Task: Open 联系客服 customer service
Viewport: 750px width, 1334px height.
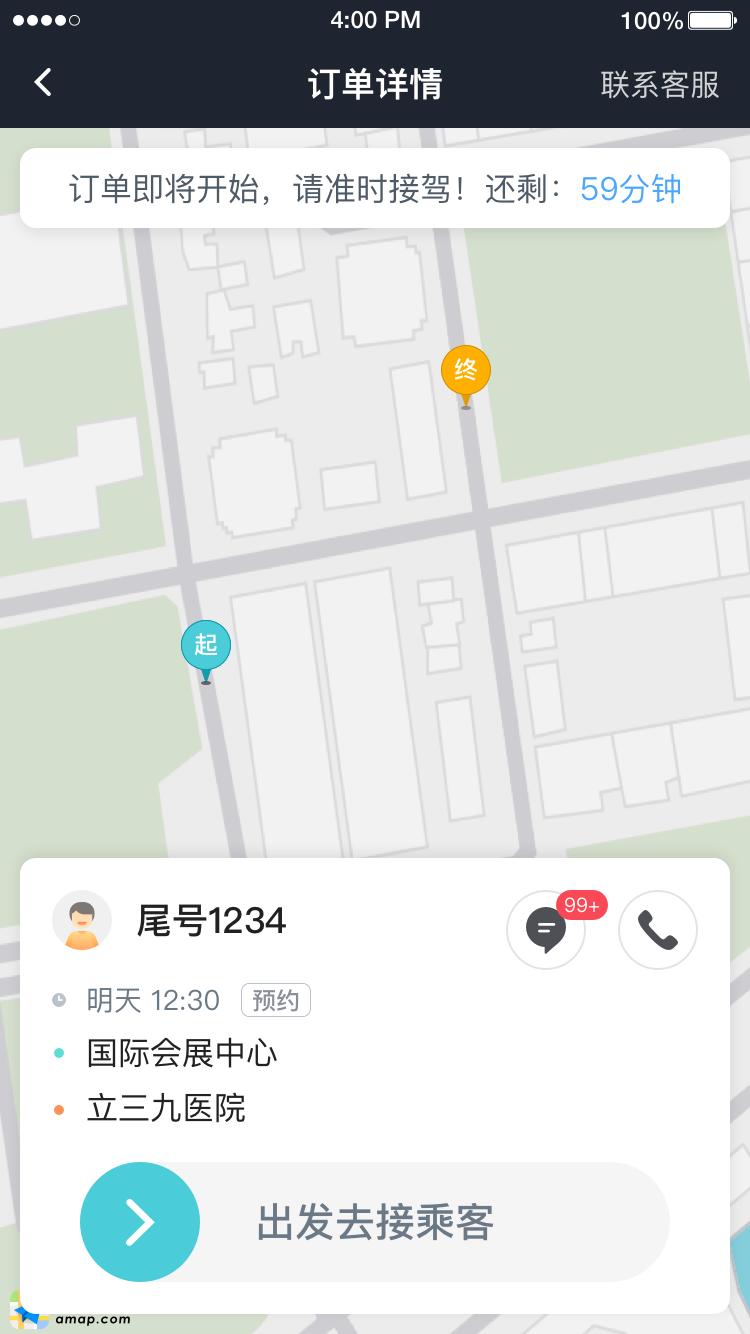Action: pyautogui.click(x=659, y=86)
